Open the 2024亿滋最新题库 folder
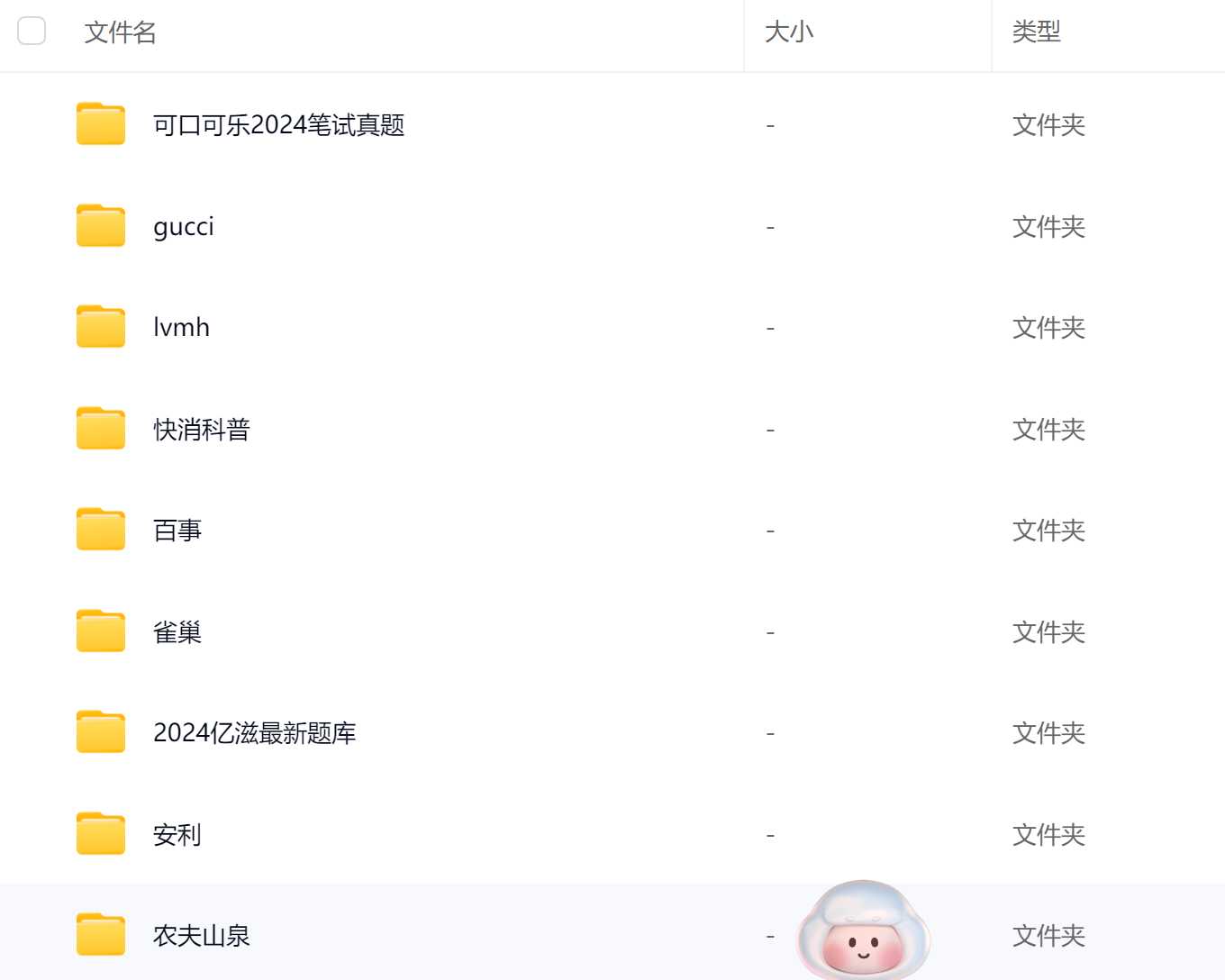The height and width of the screenshot is (980, 1225). point(254,733)
